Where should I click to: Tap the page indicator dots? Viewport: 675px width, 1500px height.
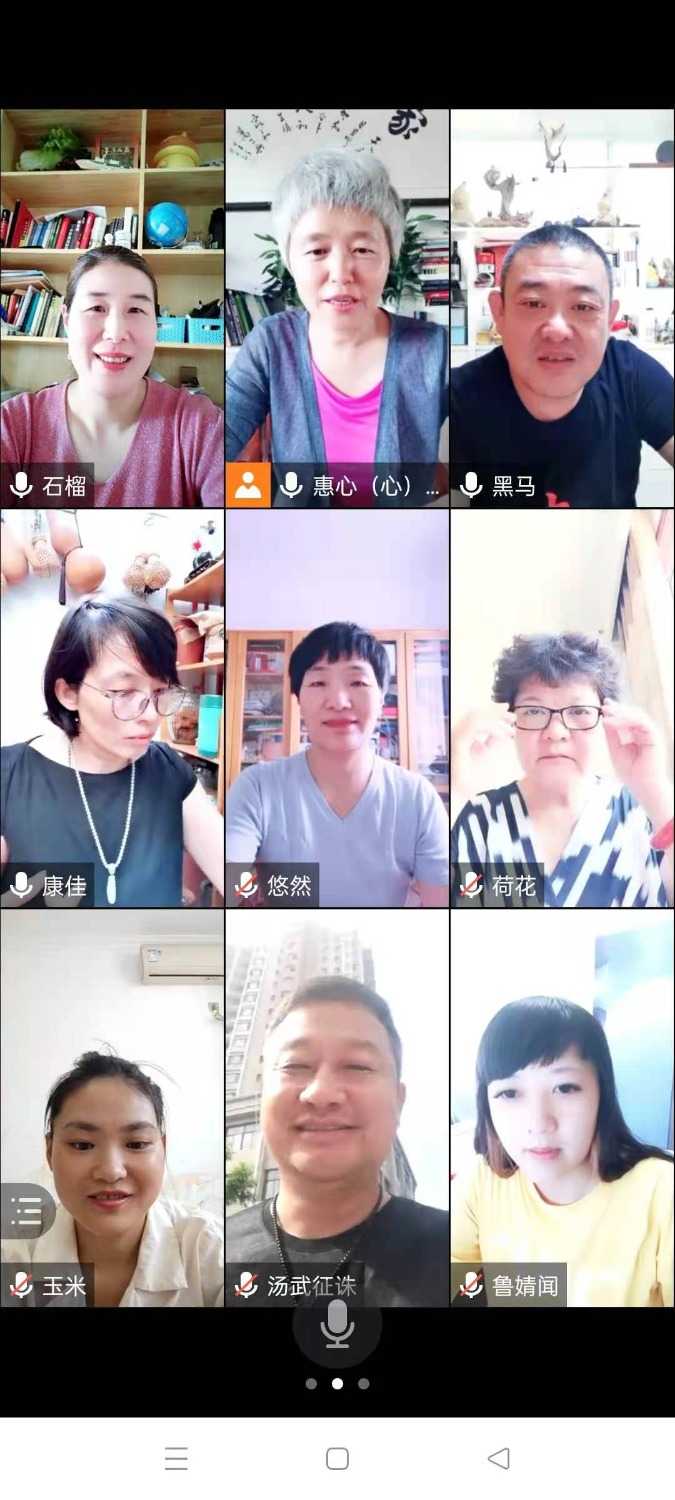click(x=337, y=1384)
